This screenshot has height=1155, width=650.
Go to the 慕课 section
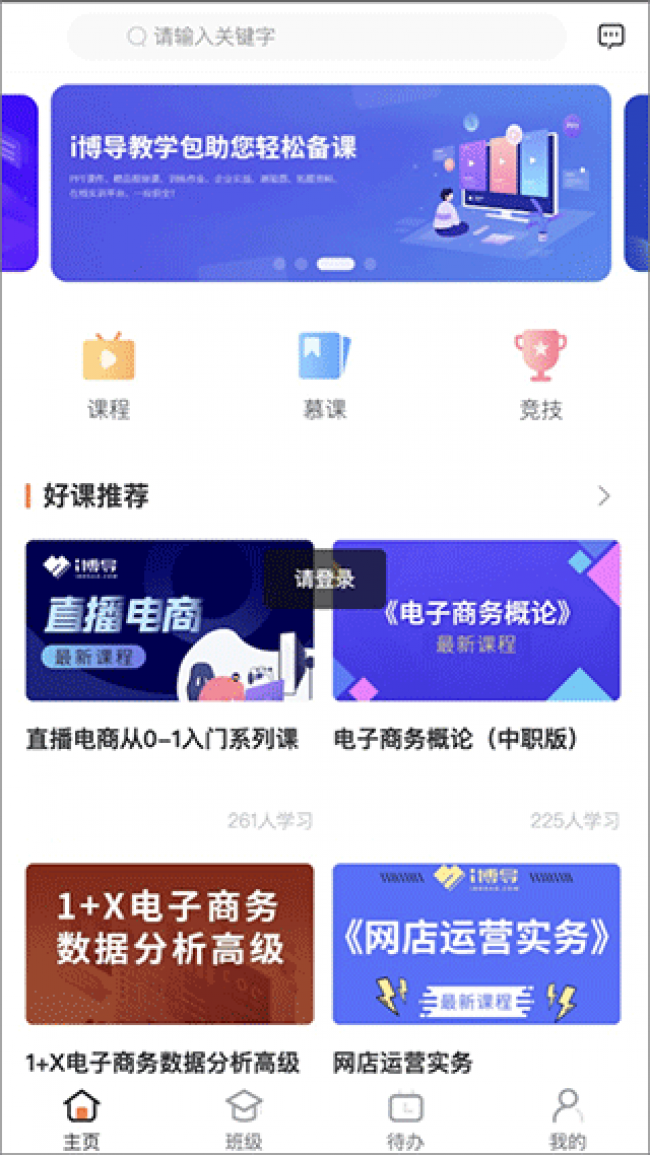tap(325, 375)
